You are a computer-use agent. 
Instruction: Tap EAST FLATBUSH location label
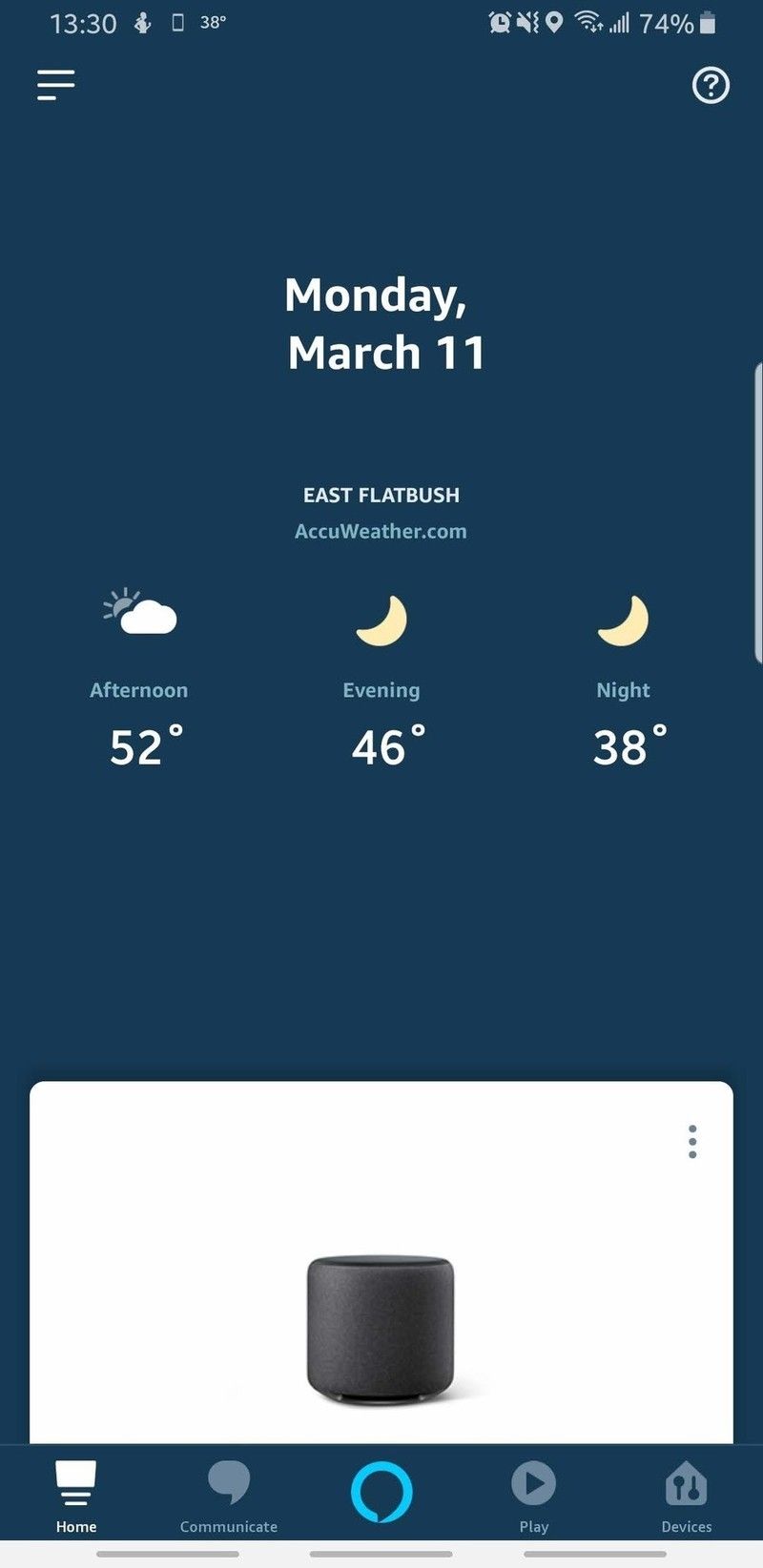381,495
